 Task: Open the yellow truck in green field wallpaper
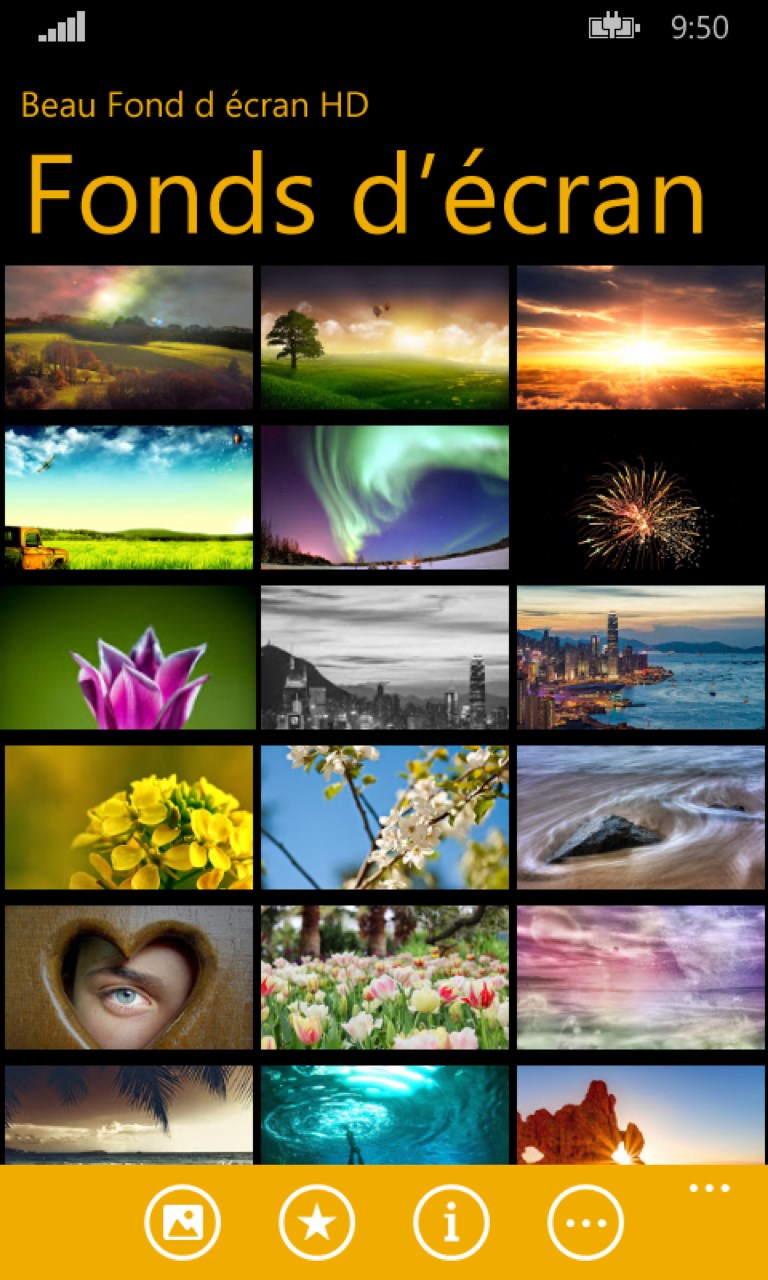pos(129,497)
